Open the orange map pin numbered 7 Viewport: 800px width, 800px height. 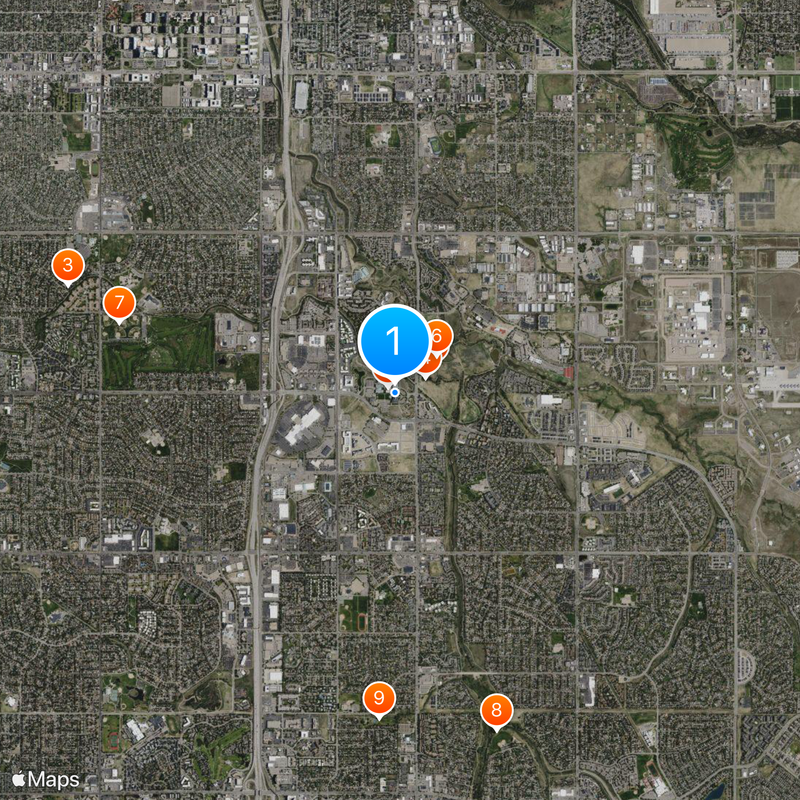[x=119, y=302]
